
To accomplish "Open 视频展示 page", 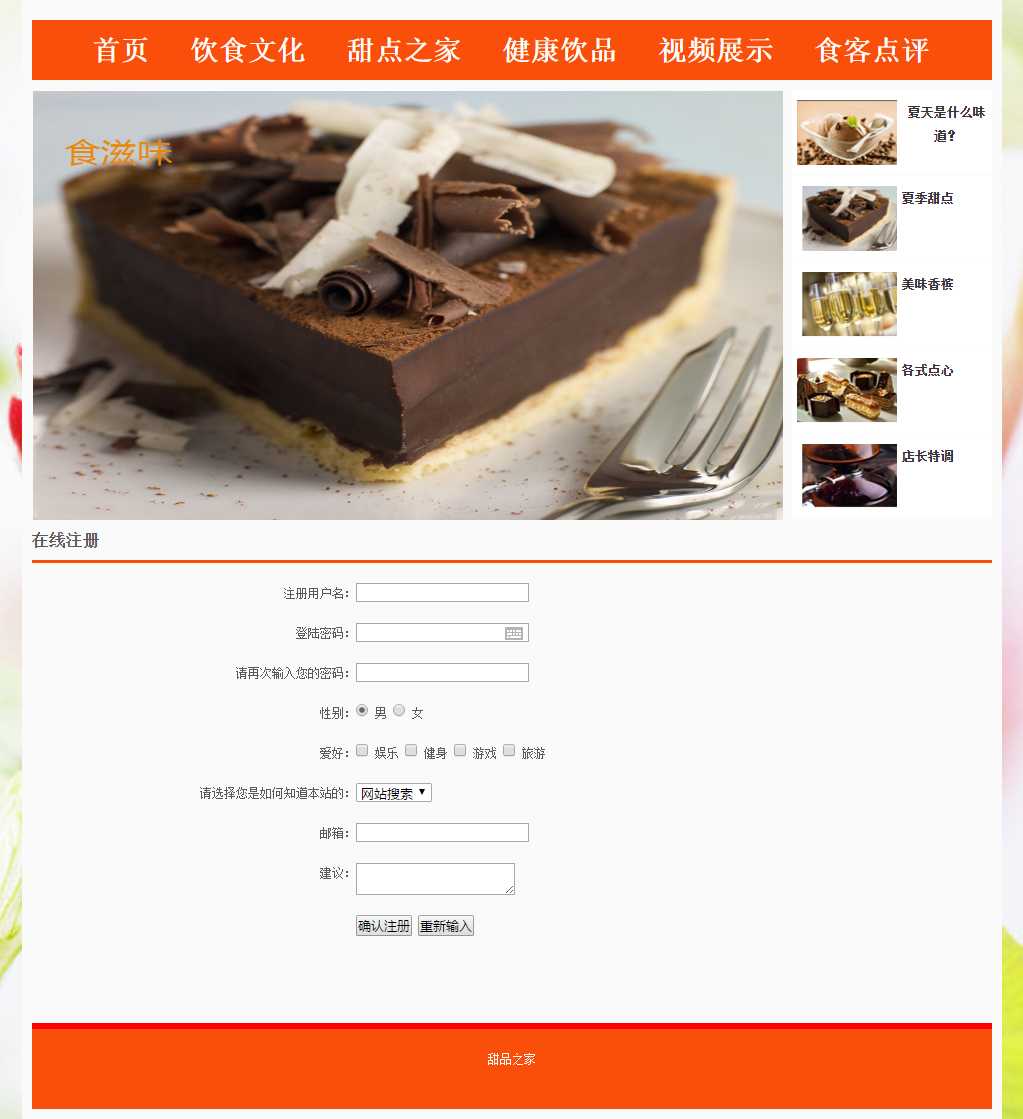I will tap(715, 50).
